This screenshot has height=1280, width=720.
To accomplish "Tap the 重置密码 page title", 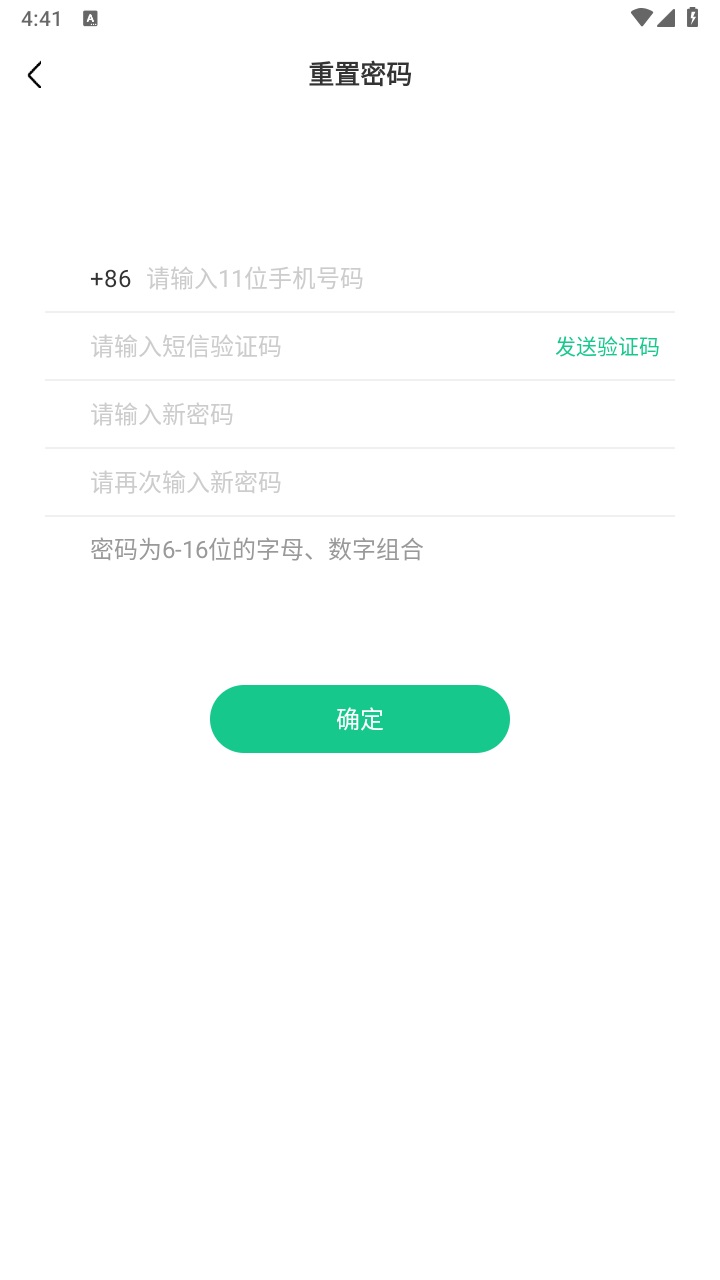I will click(x=360, y=75).
